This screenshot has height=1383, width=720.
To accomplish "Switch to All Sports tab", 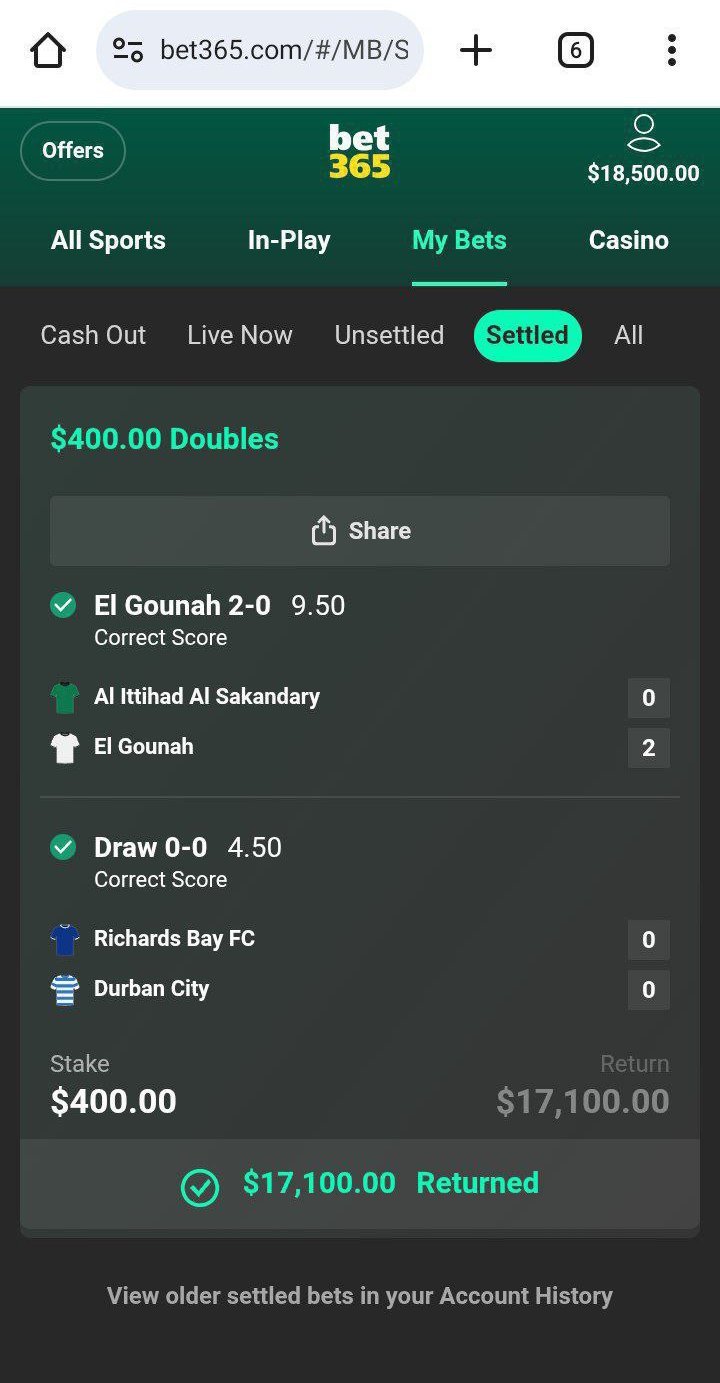I will tap(108, 240).
